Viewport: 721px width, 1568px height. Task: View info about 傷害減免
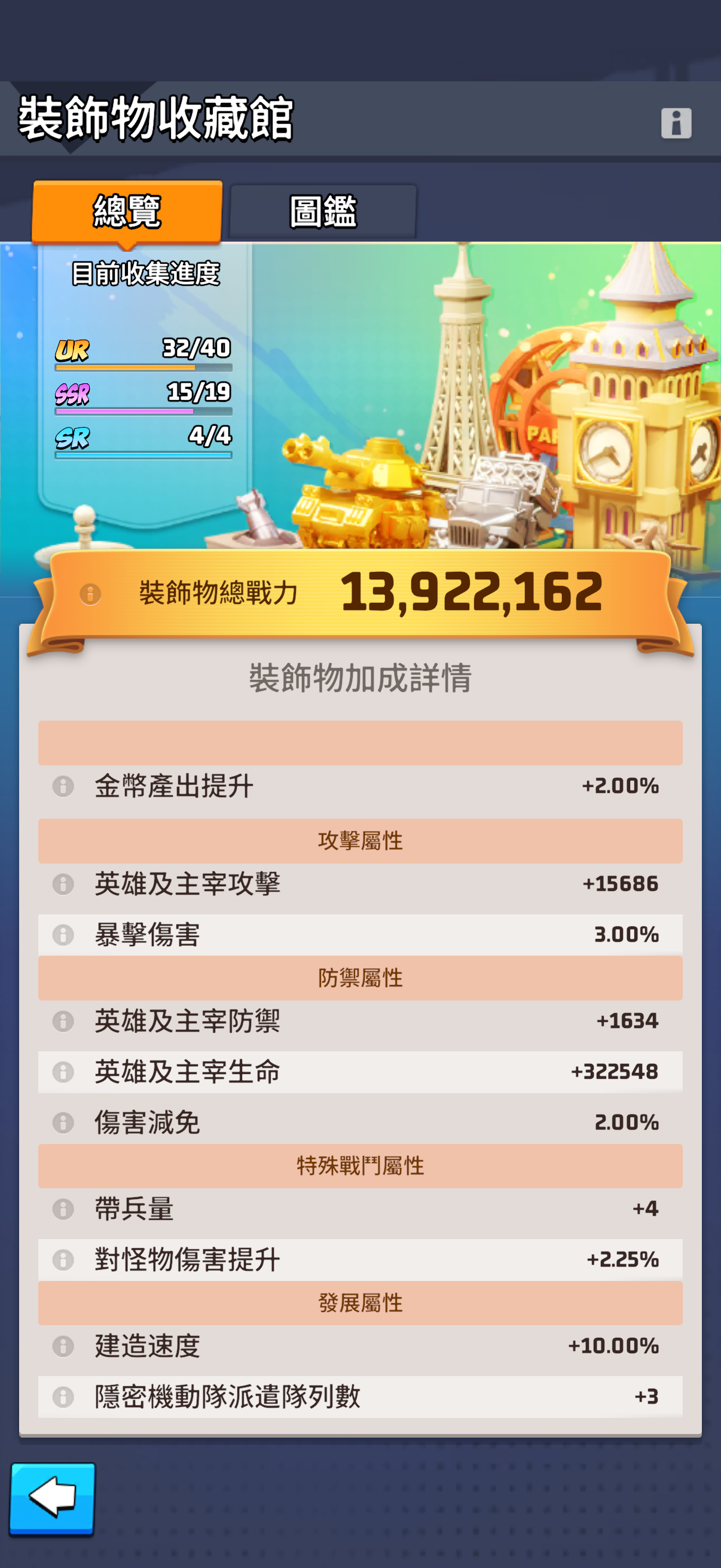pos(63,1122)
